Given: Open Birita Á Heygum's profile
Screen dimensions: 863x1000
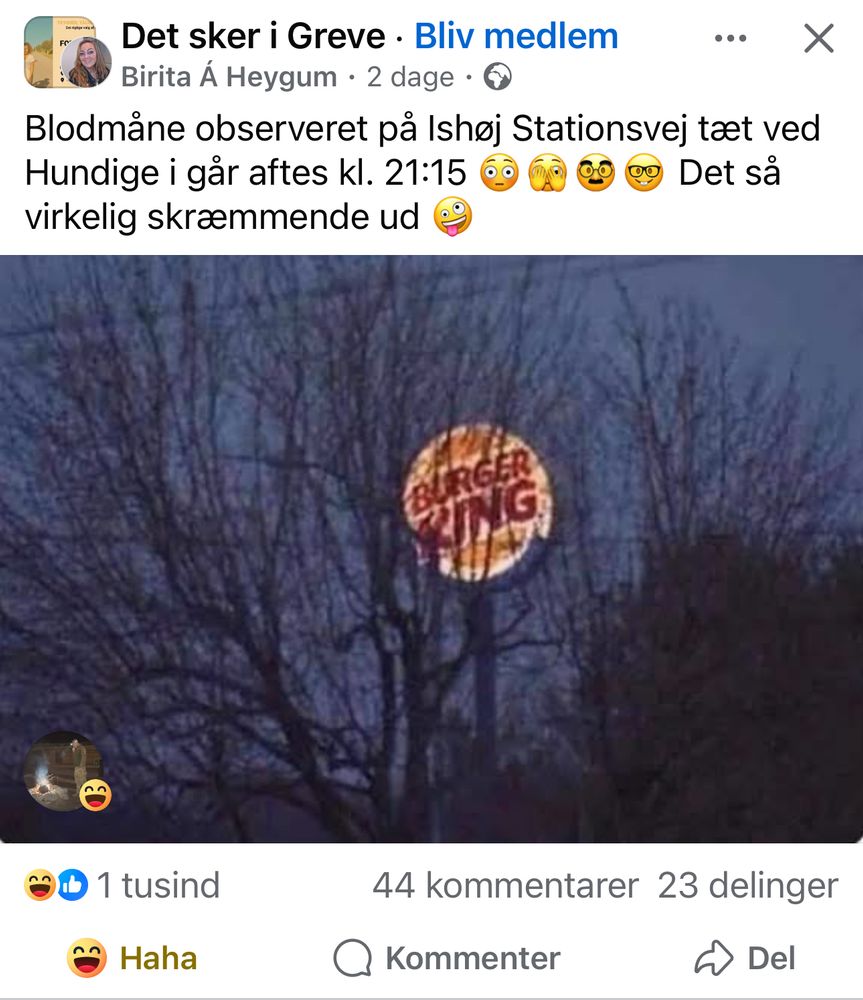Looking at the screenshot, I should pos(229,77).
